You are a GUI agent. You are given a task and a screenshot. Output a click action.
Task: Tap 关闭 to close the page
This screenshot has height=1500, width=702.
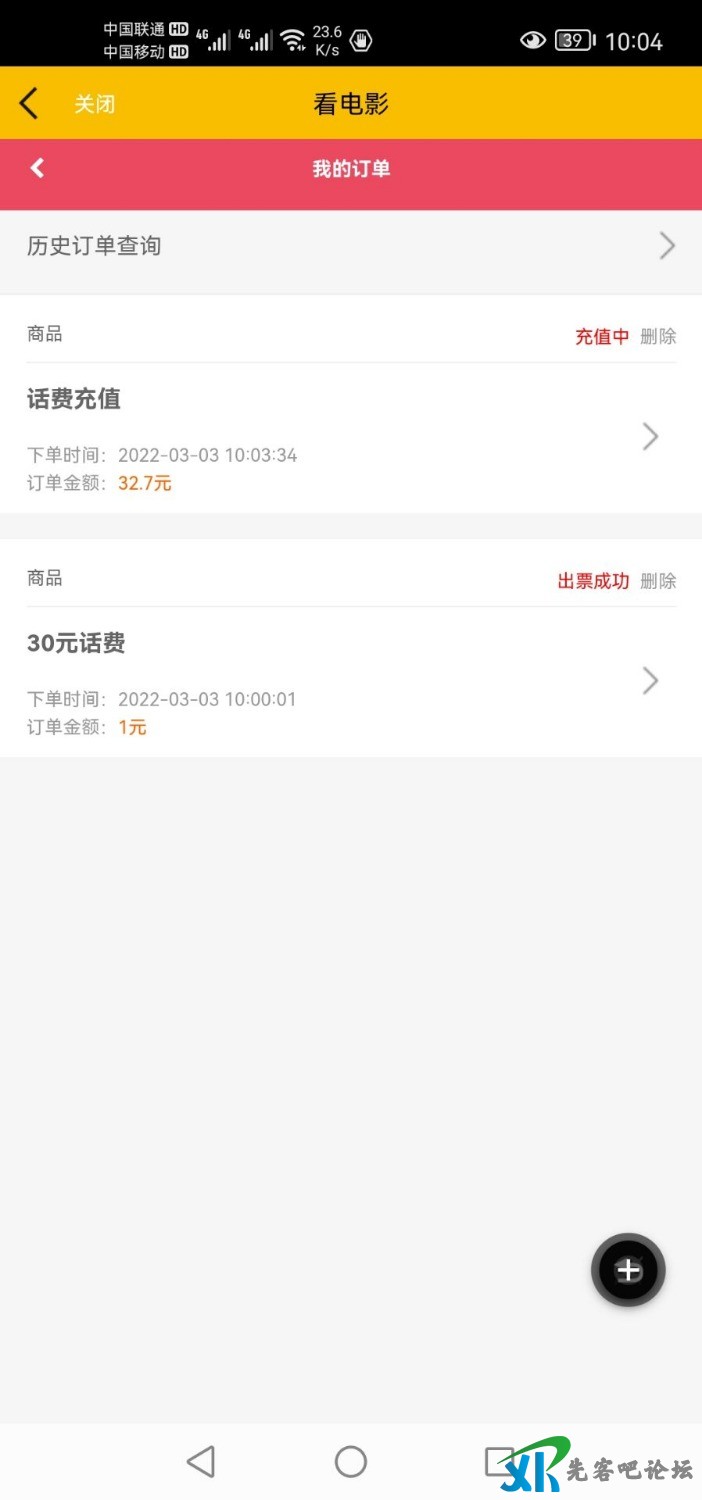pos(94,104)
